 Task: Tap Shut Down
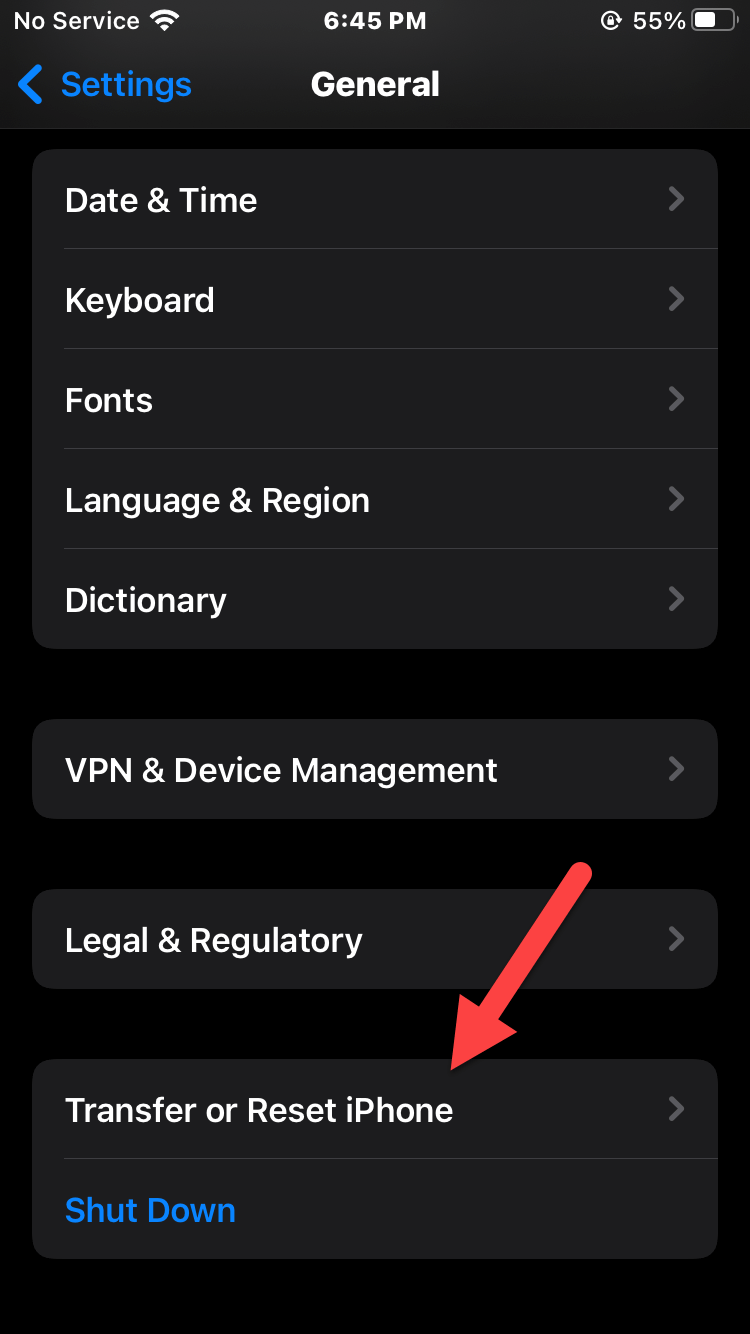pos(150,1210)
